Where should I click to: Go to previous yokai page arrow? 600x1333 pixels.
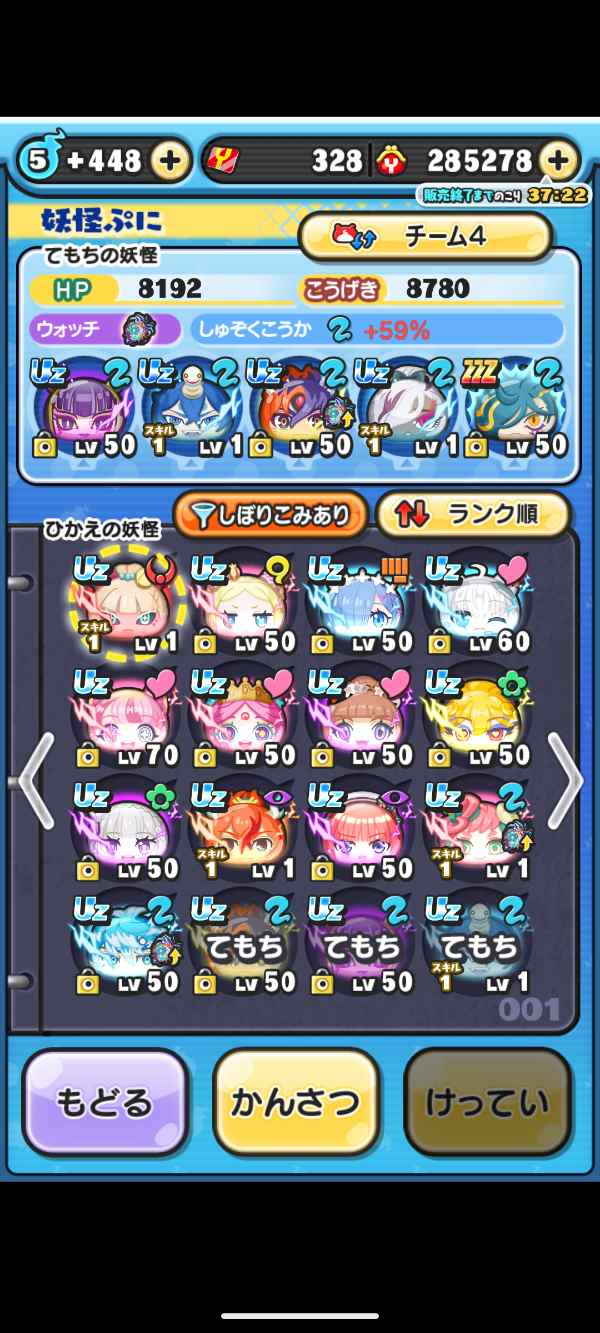pyautogui.click(x=34, y=780)
